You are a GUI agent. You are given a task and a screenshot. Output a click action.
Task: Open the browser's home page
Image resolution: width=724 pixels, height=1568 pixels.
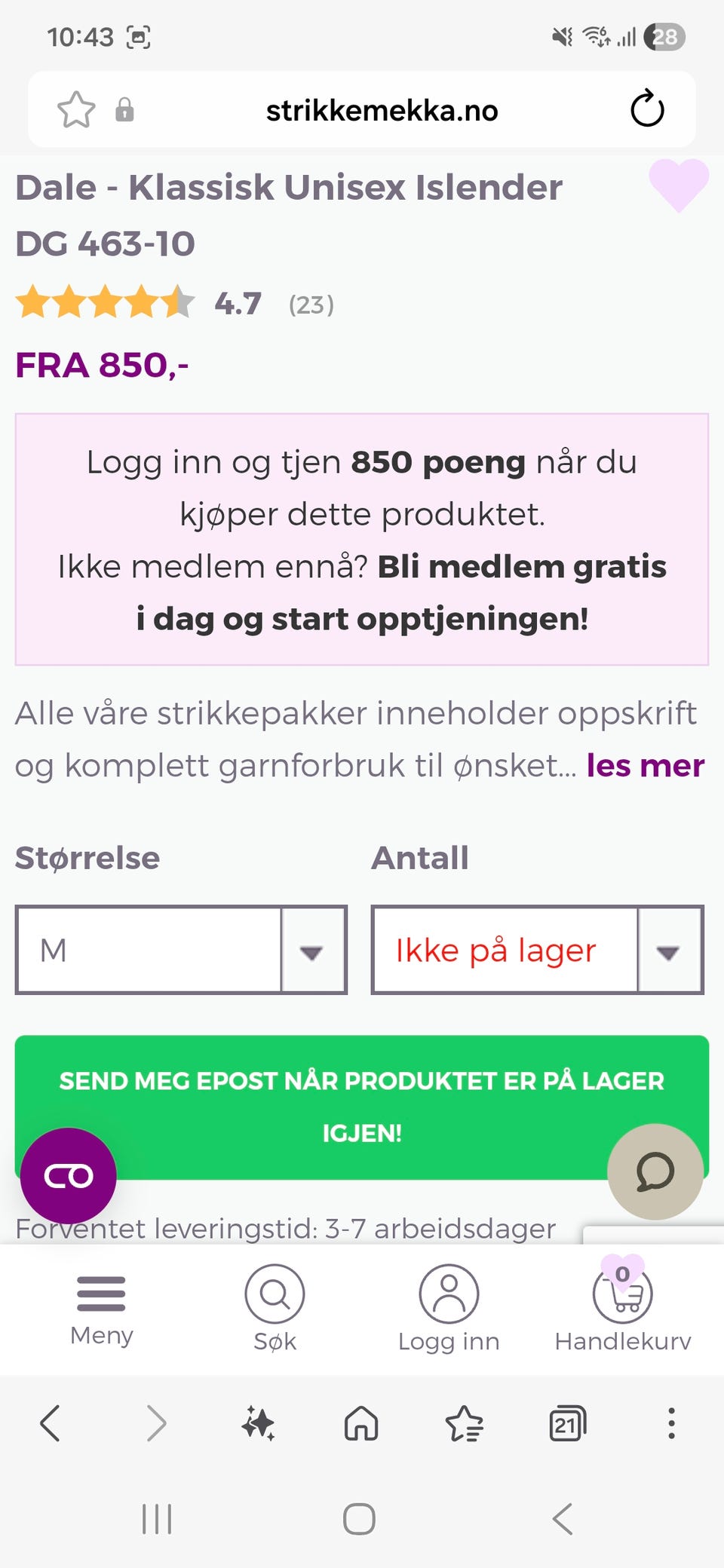pos(361,1424)
